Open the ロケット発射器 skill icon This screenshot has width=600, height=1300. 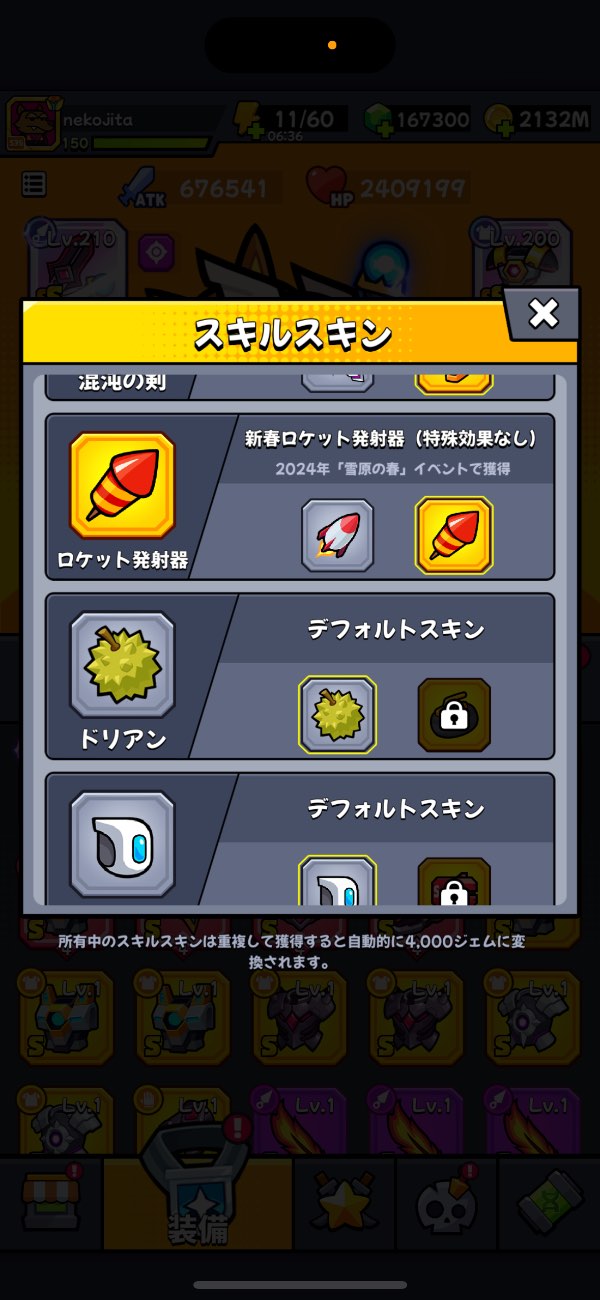click(122, 485)
